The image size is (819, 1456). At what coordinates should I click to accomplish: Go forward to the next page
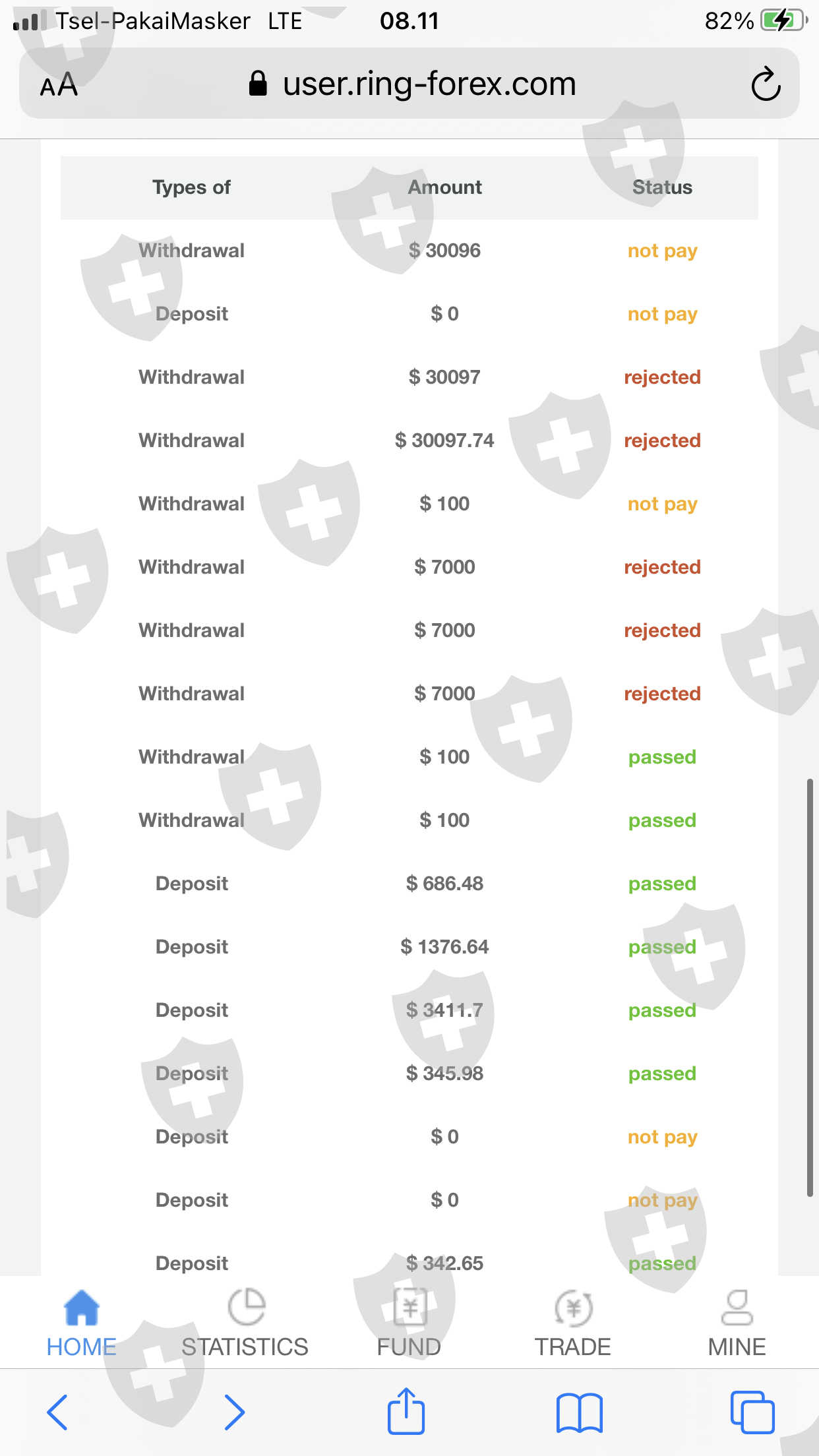(x=234, y=1412)
